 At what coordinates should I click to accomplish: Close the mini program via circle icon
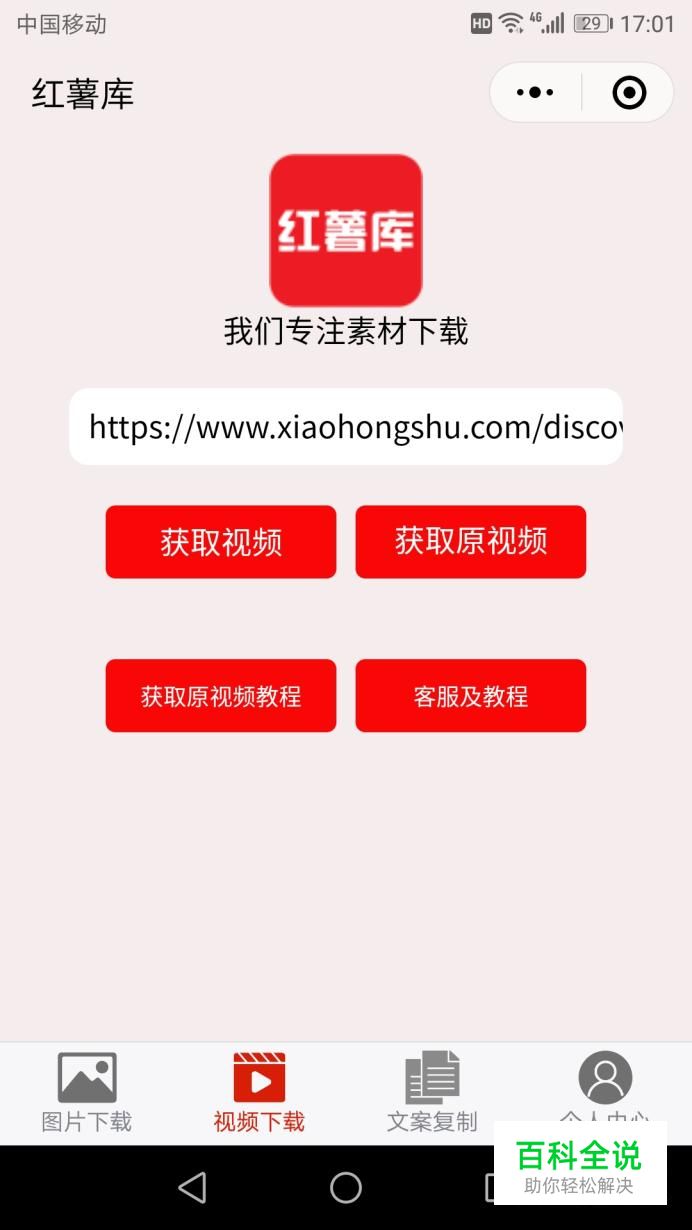pos(629,93)
